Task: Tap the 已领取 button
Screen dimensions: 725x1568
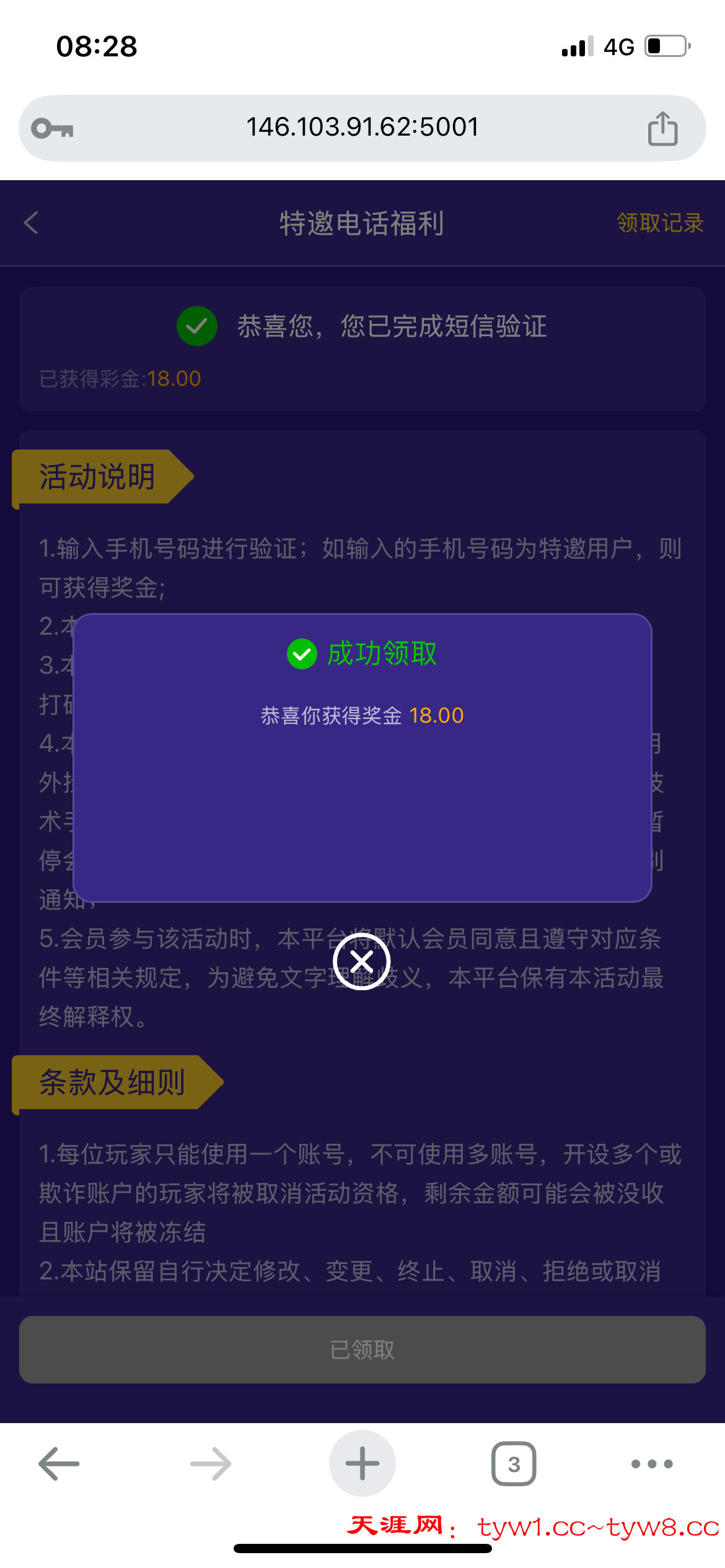Action: 362,1349
